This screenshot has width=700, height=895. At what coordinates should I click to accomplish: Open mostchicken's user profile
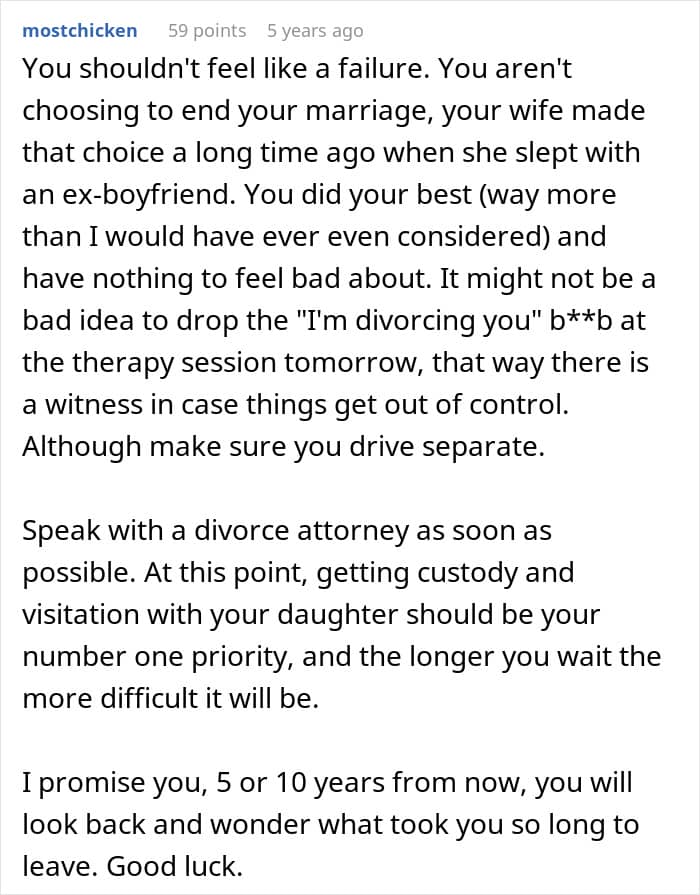point(79,30)
